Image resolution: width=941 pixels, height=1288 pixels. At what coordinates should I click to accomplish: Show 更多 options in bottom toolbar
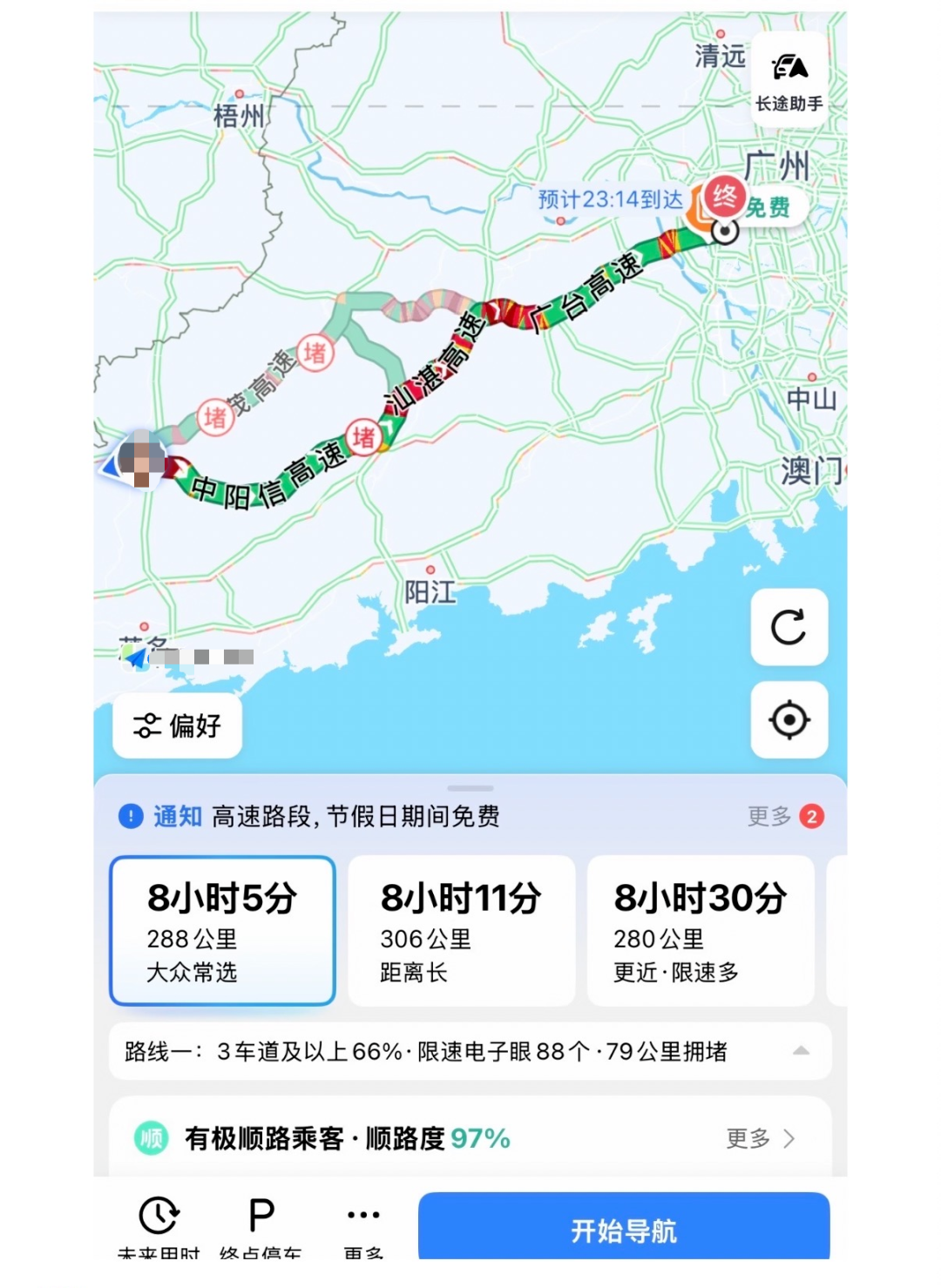[363, 1224]
